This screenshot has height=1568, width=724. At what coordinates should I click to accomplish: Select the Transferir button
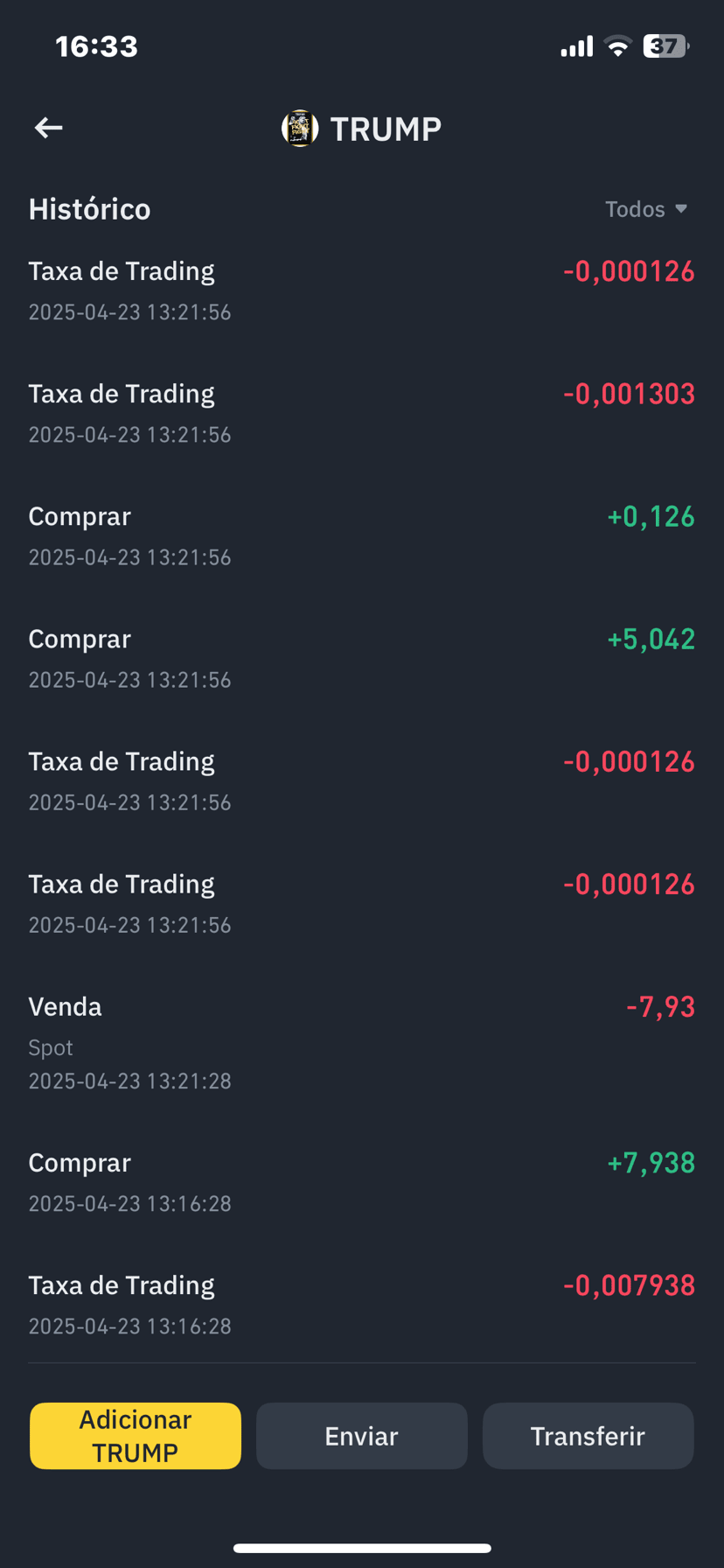click(x=588, y=1436)
